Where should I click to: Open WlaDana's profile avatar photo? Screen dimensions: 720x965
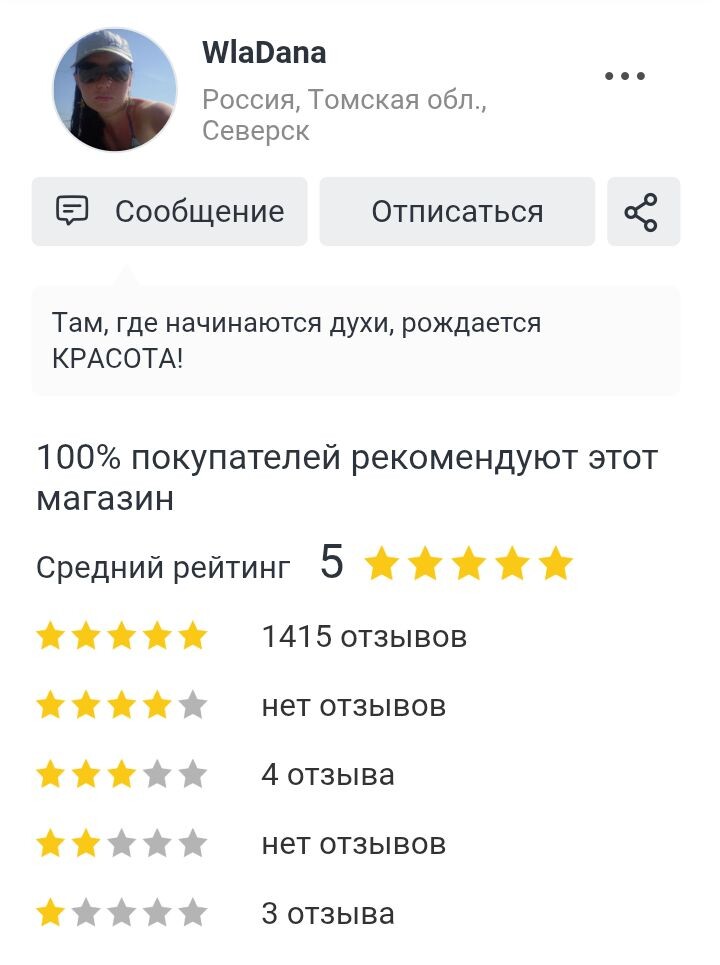coord(116,89)
